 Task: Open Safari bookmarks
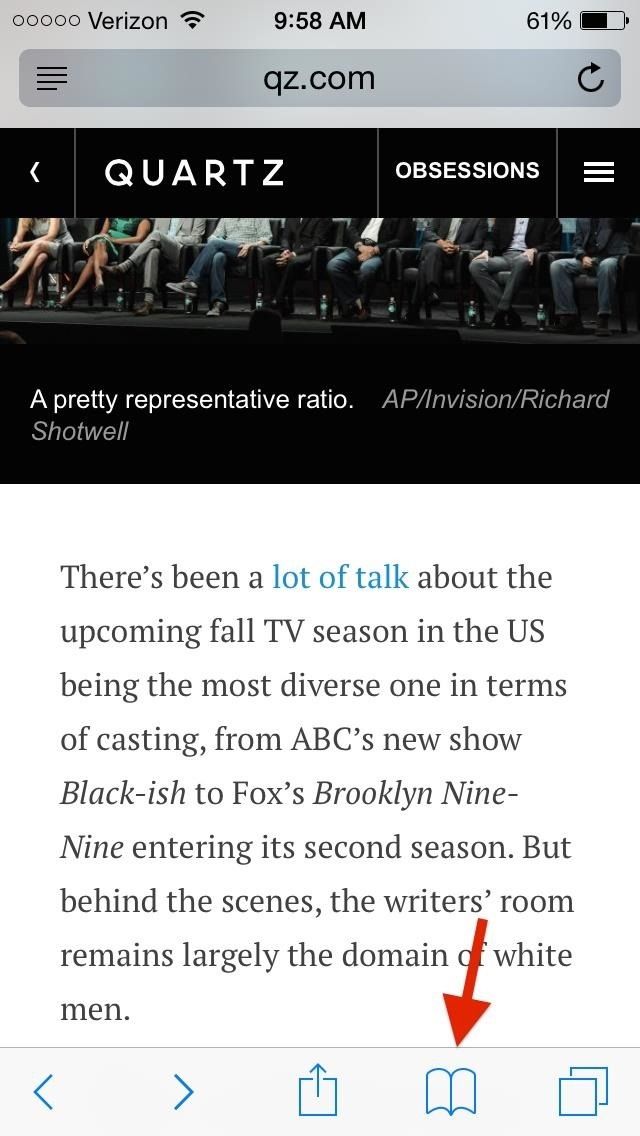[x=451, y=1091]
